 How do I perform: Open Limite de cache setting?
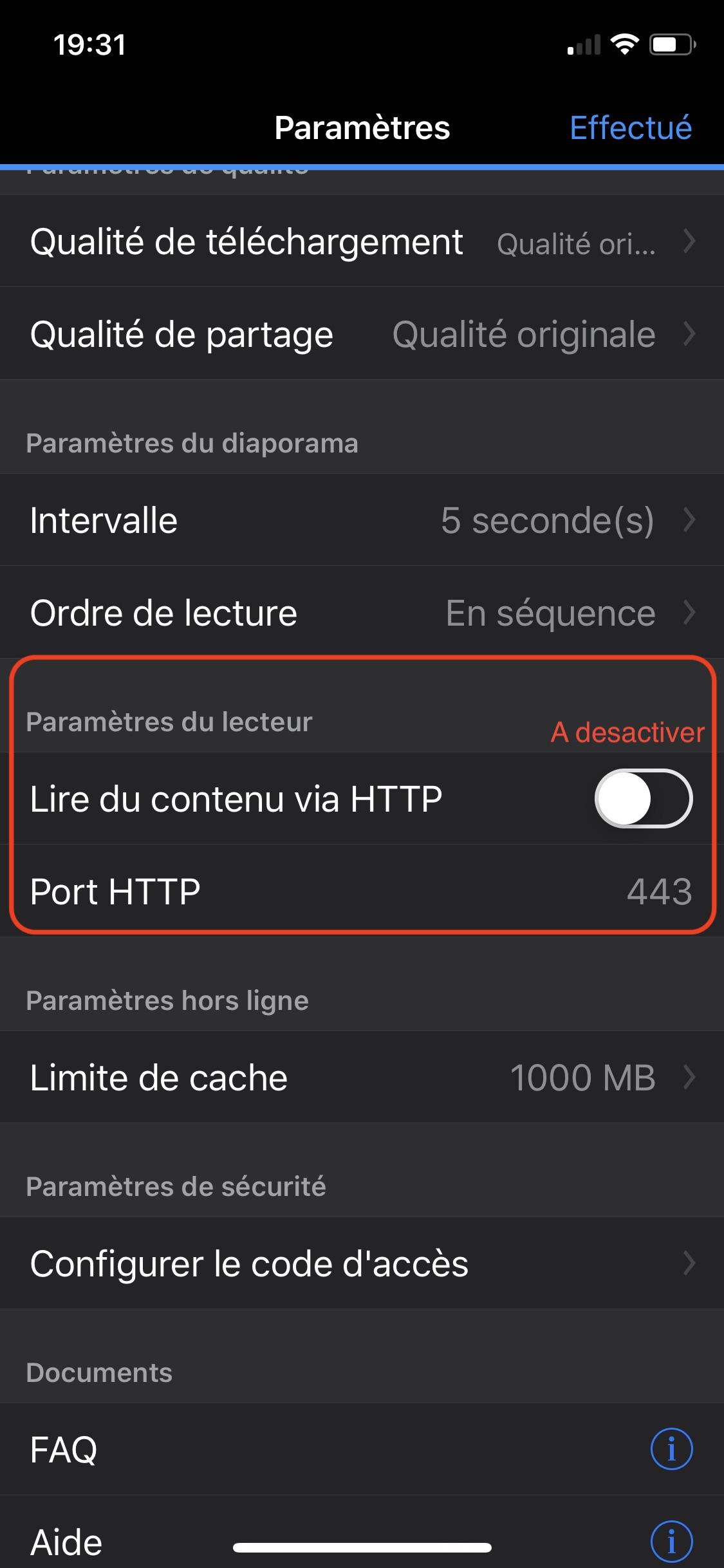(x=362, y=1078)
